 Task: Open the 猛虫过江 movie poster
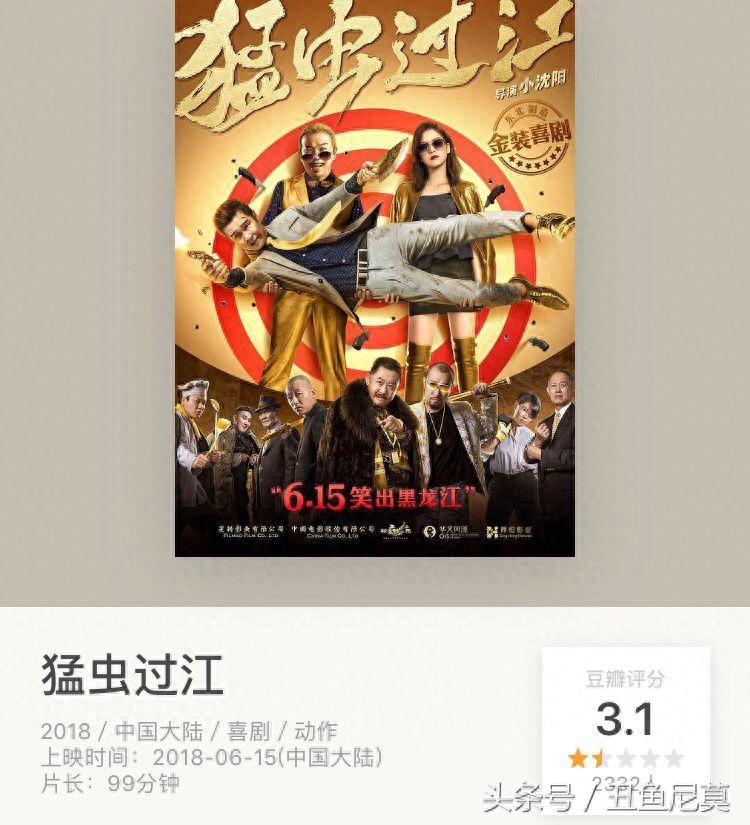(374, 277)
